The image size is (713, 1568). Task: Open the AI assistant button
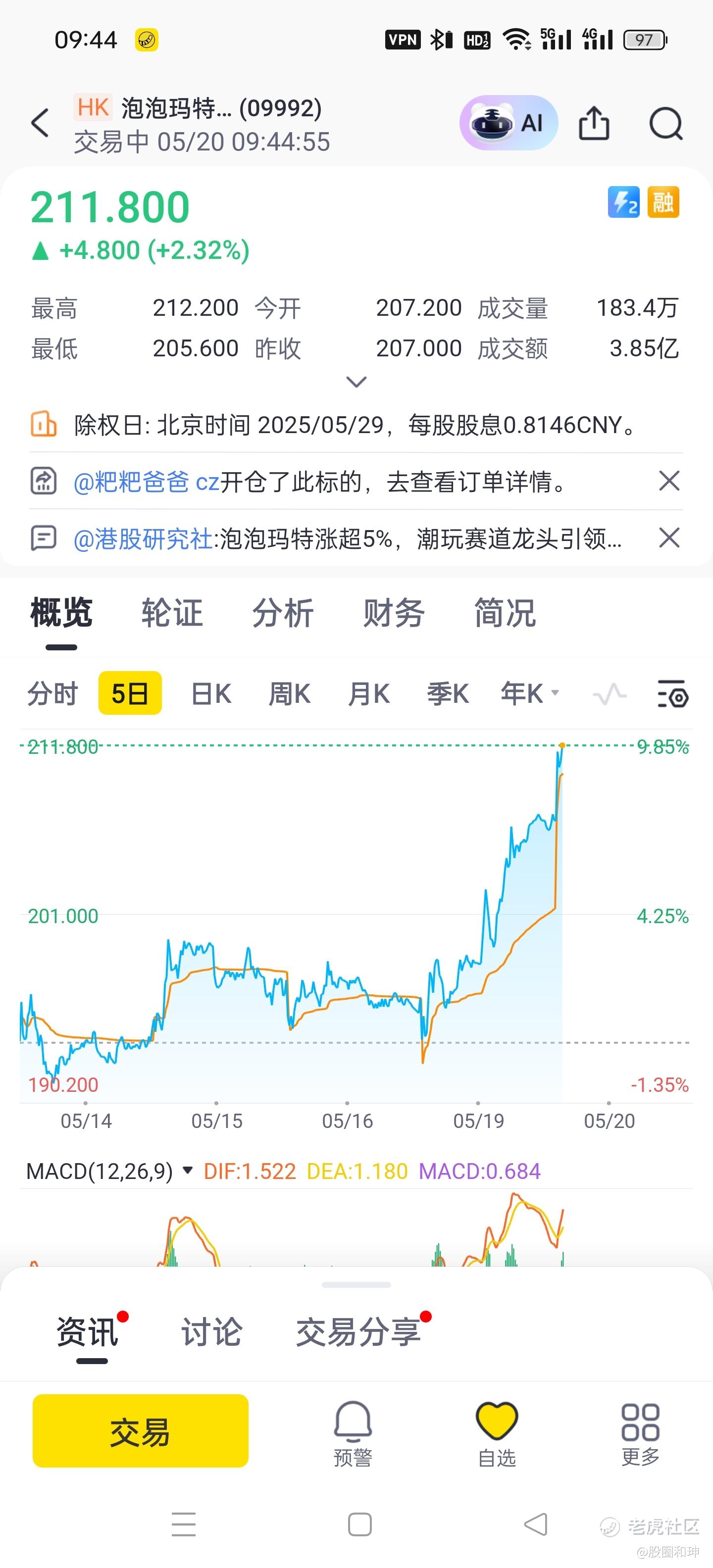click(x=509, y=123)
